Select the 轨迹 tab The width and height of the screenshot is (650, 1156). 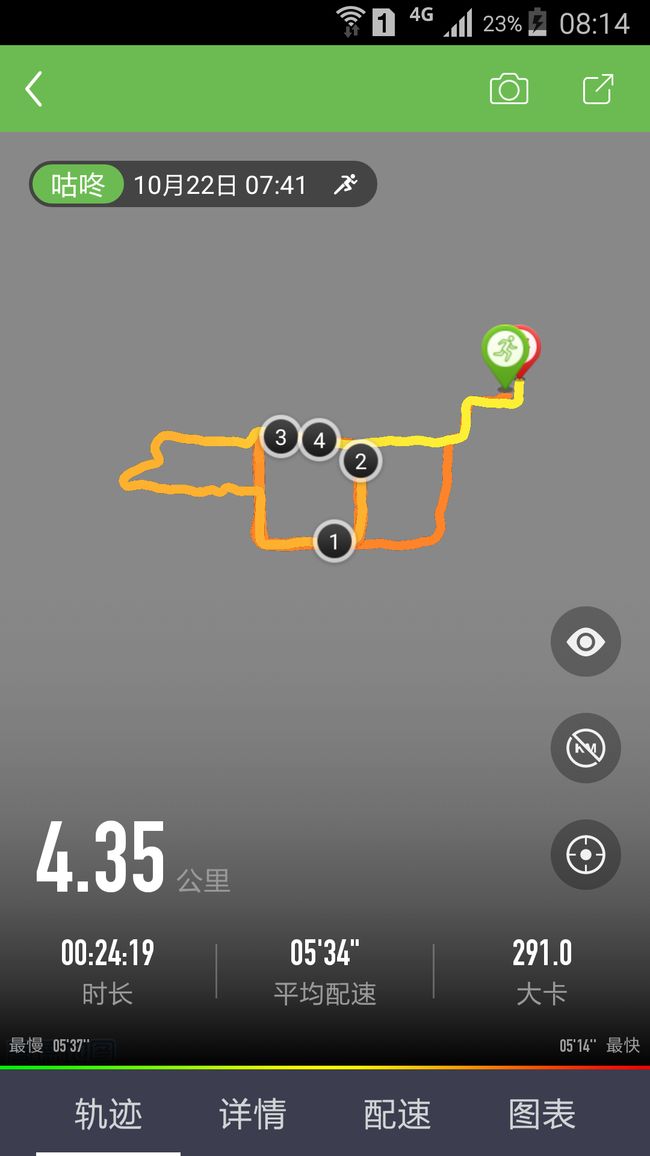coord(108,1114)
